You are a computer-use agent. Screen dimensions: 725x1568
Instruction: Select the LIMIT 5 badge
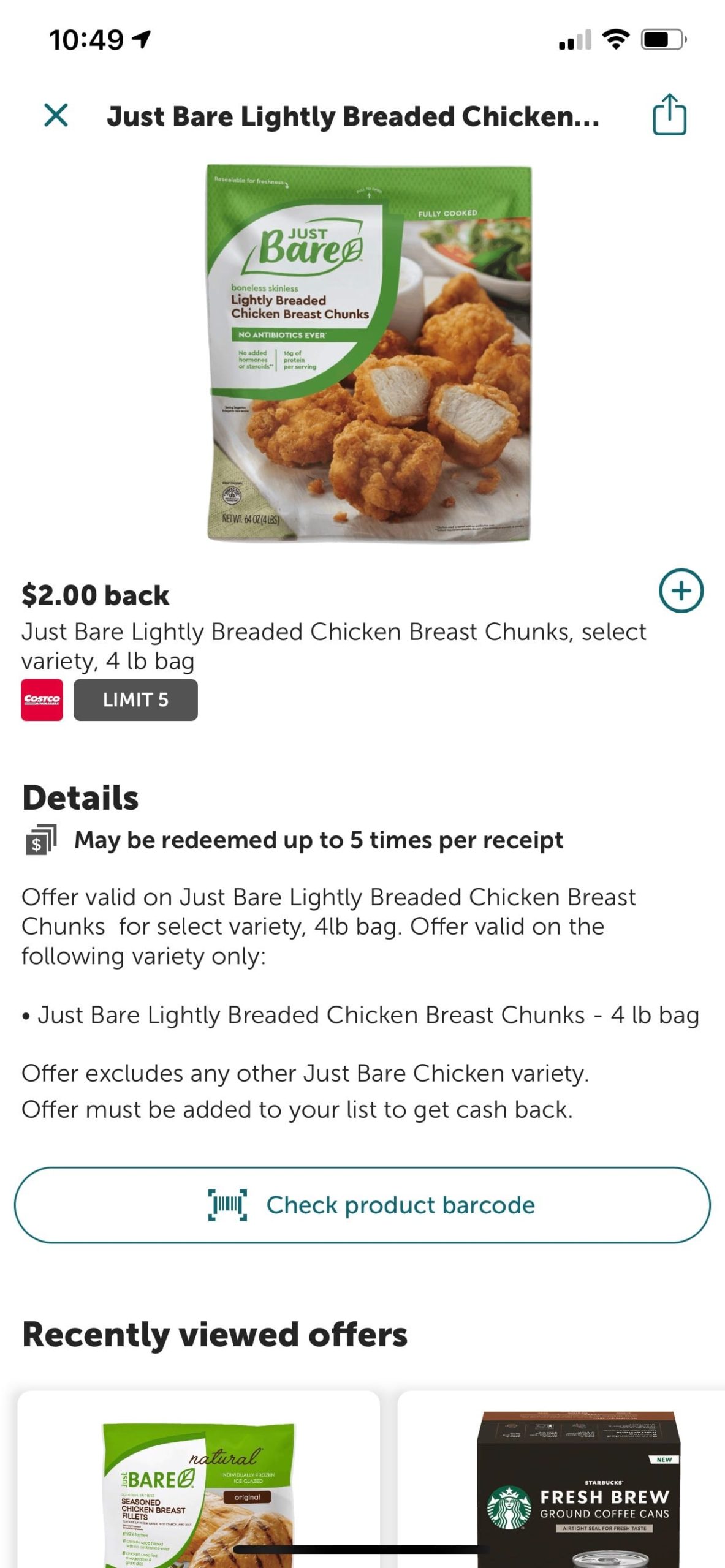point(135,700)
